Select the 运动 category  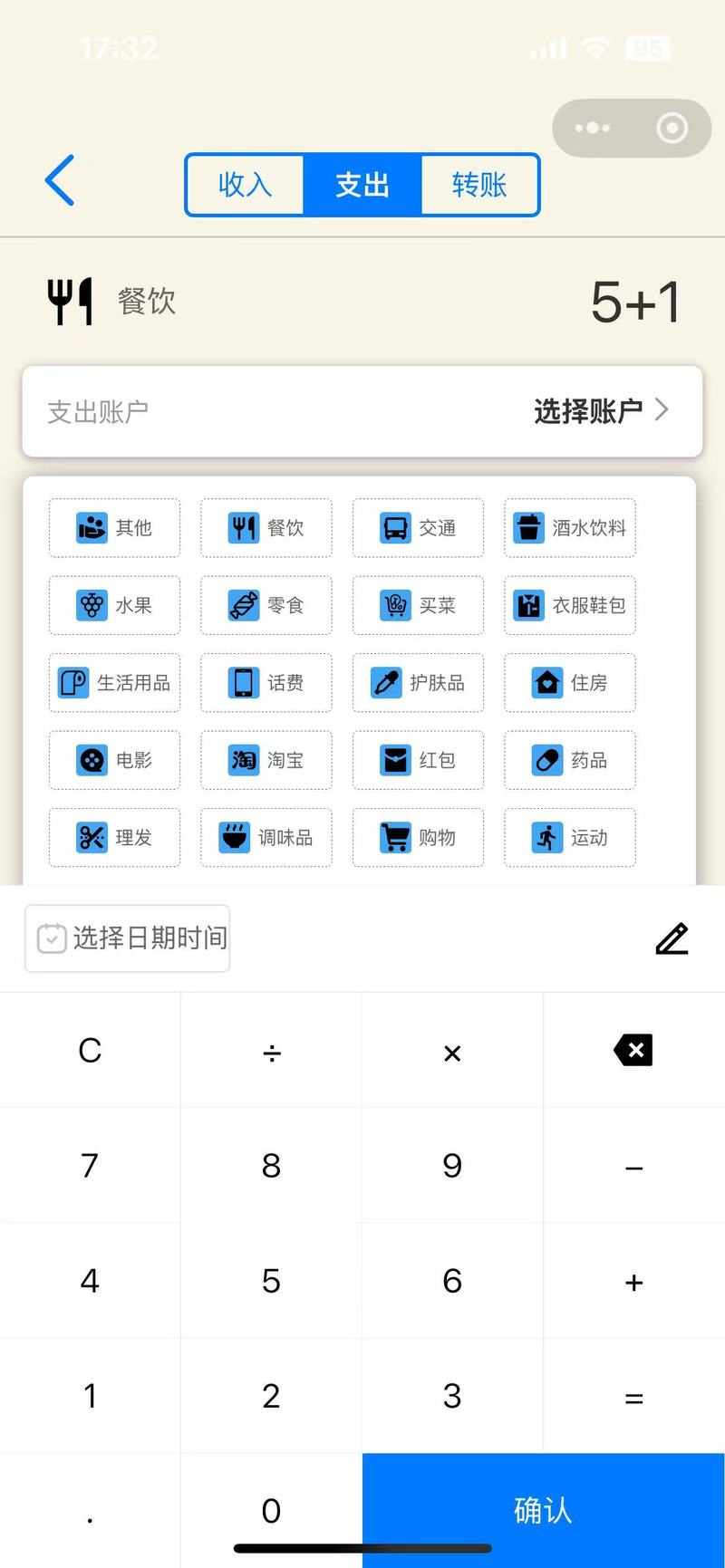569,837
